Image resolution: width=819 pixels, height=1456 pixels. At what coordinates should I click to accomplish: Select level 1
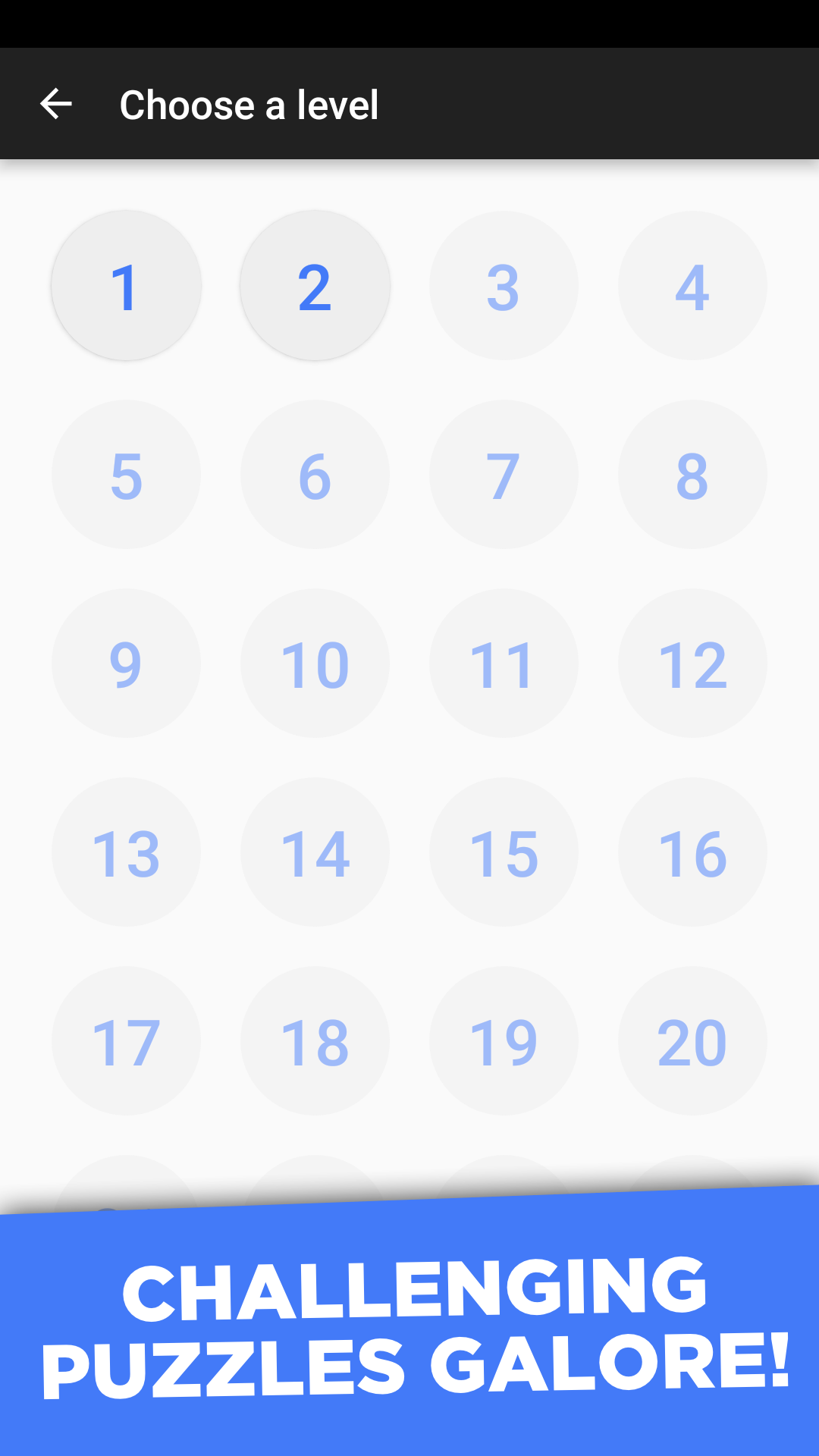[126, 286]
